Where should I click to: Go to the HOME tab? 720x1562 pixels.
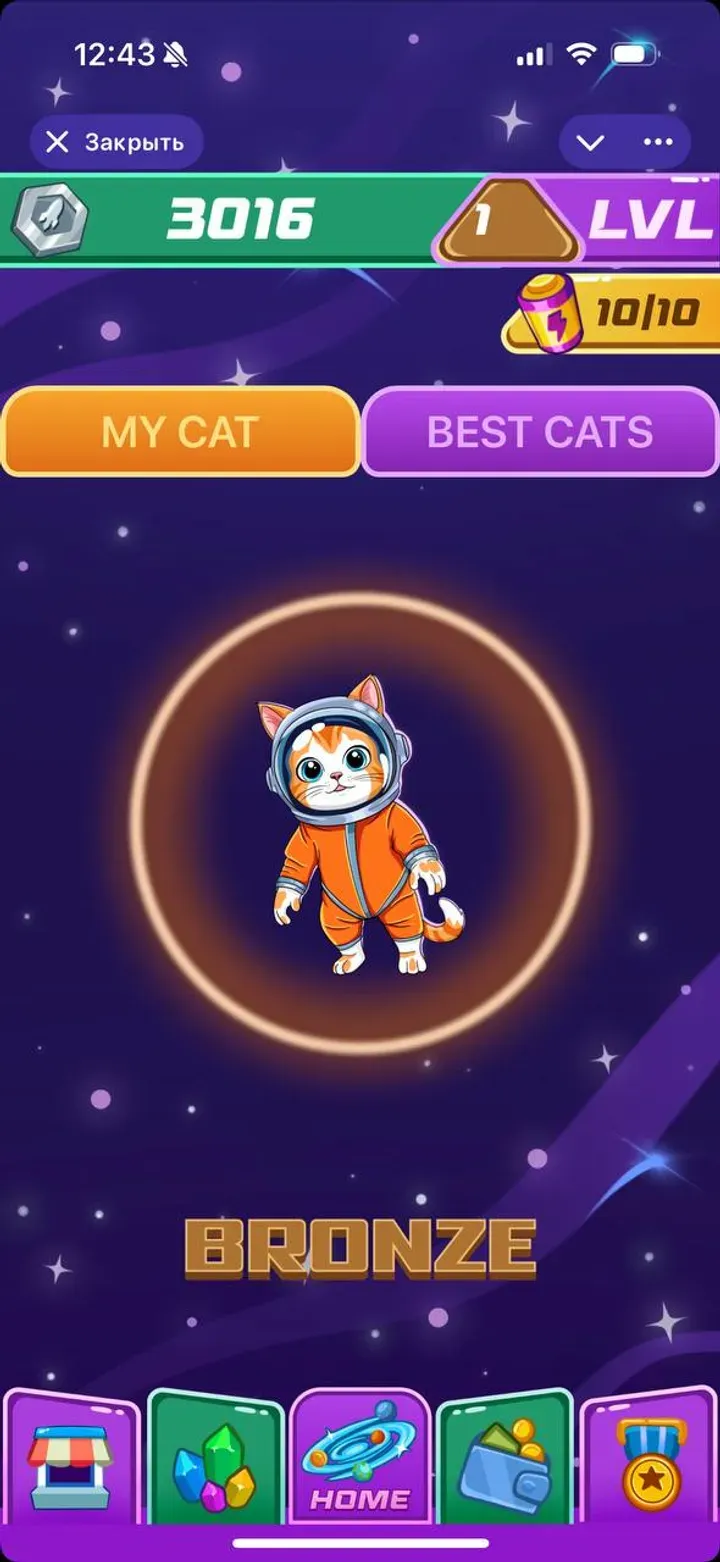click(360, 1466)
